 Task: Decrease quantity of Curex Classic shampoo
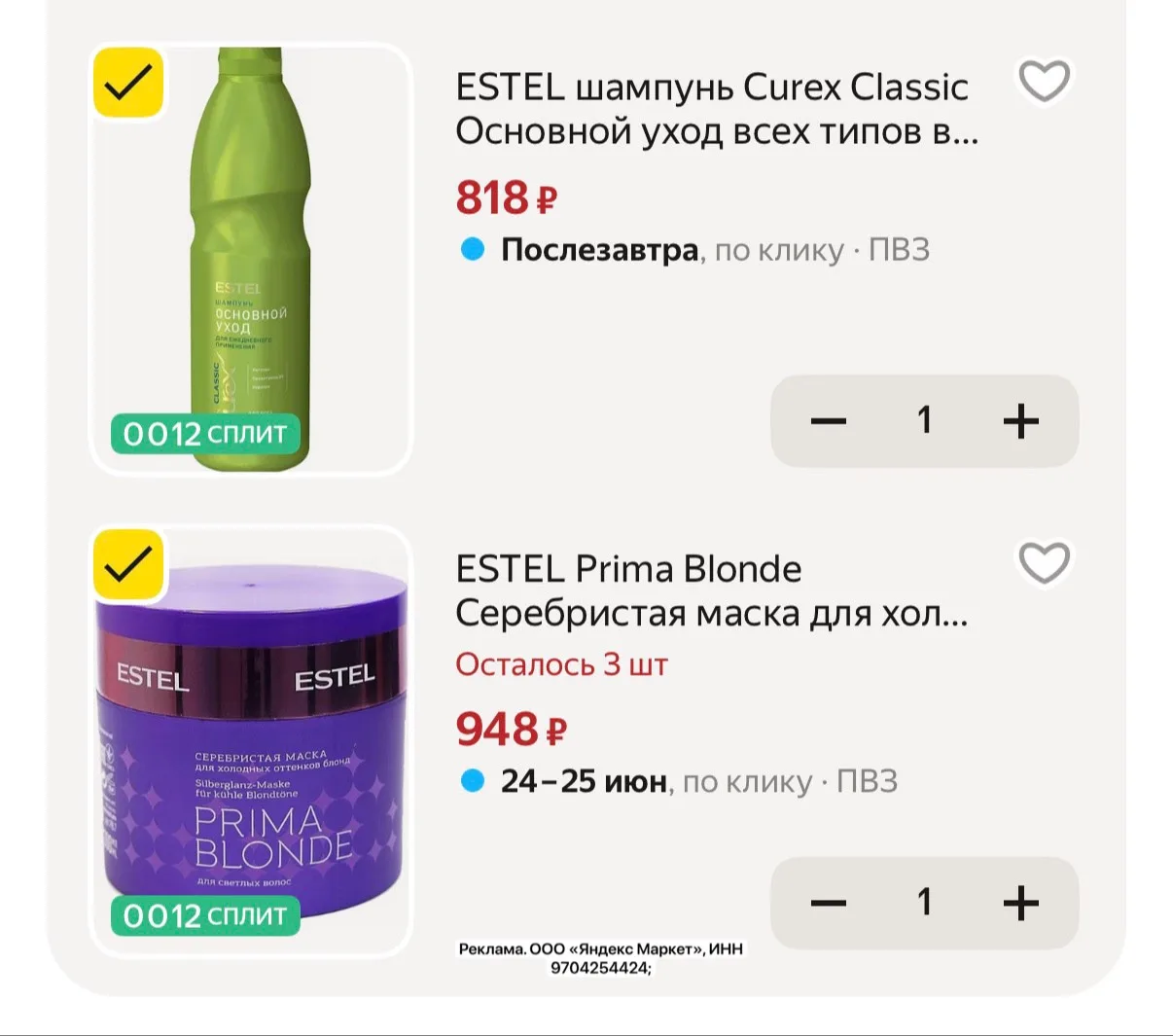pyautogui.click(x=829, y=421)
